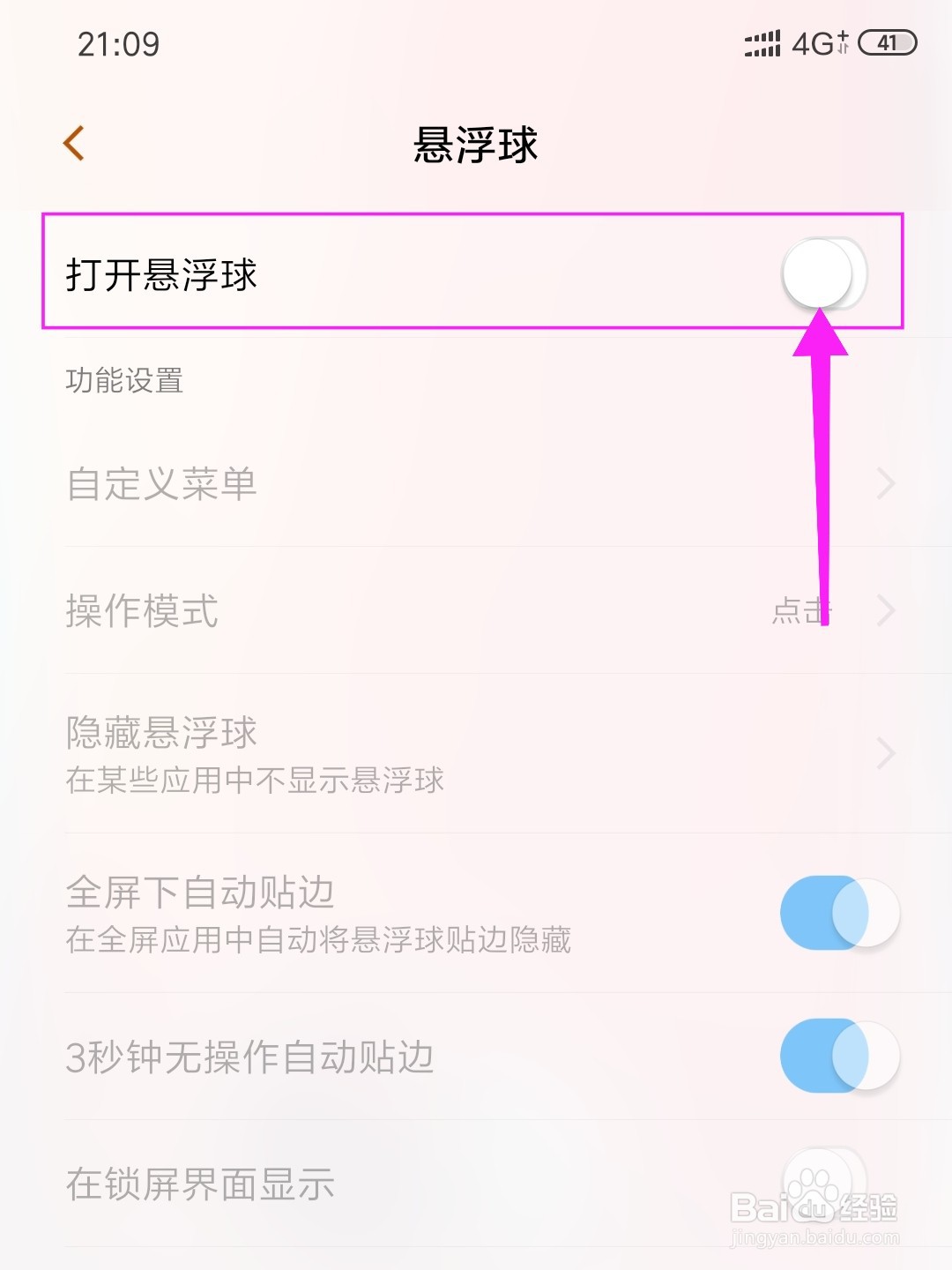Tap the back arrow beside the 悬浮球 title

(x=75, y=141)
